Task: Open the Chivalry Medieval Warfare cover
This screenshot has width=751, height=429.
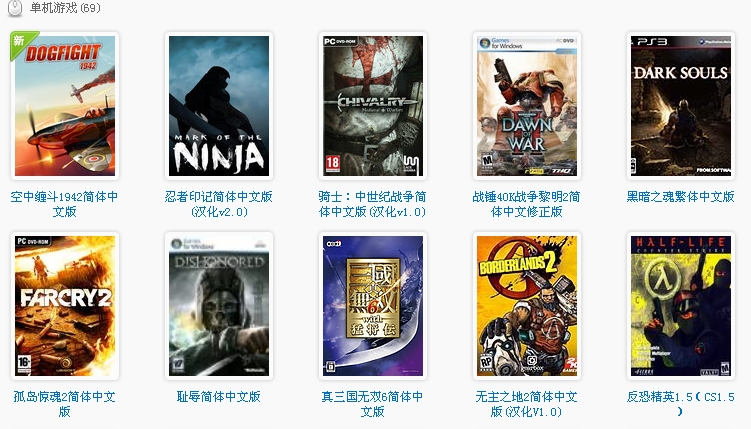Action: 373,105
